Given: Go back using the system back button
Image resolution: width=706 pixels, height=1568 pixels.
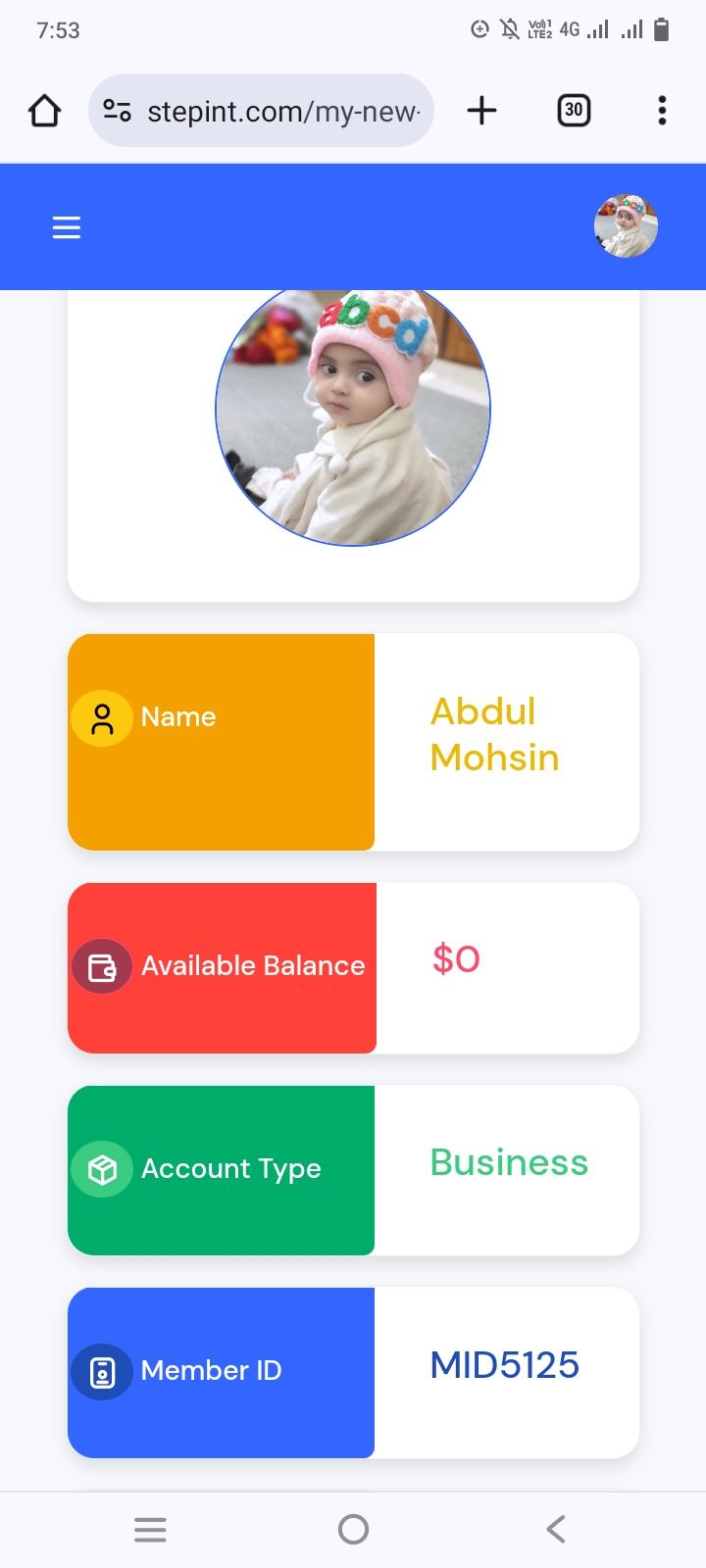Looking at the screenshot, I should tap(555, 1529).
